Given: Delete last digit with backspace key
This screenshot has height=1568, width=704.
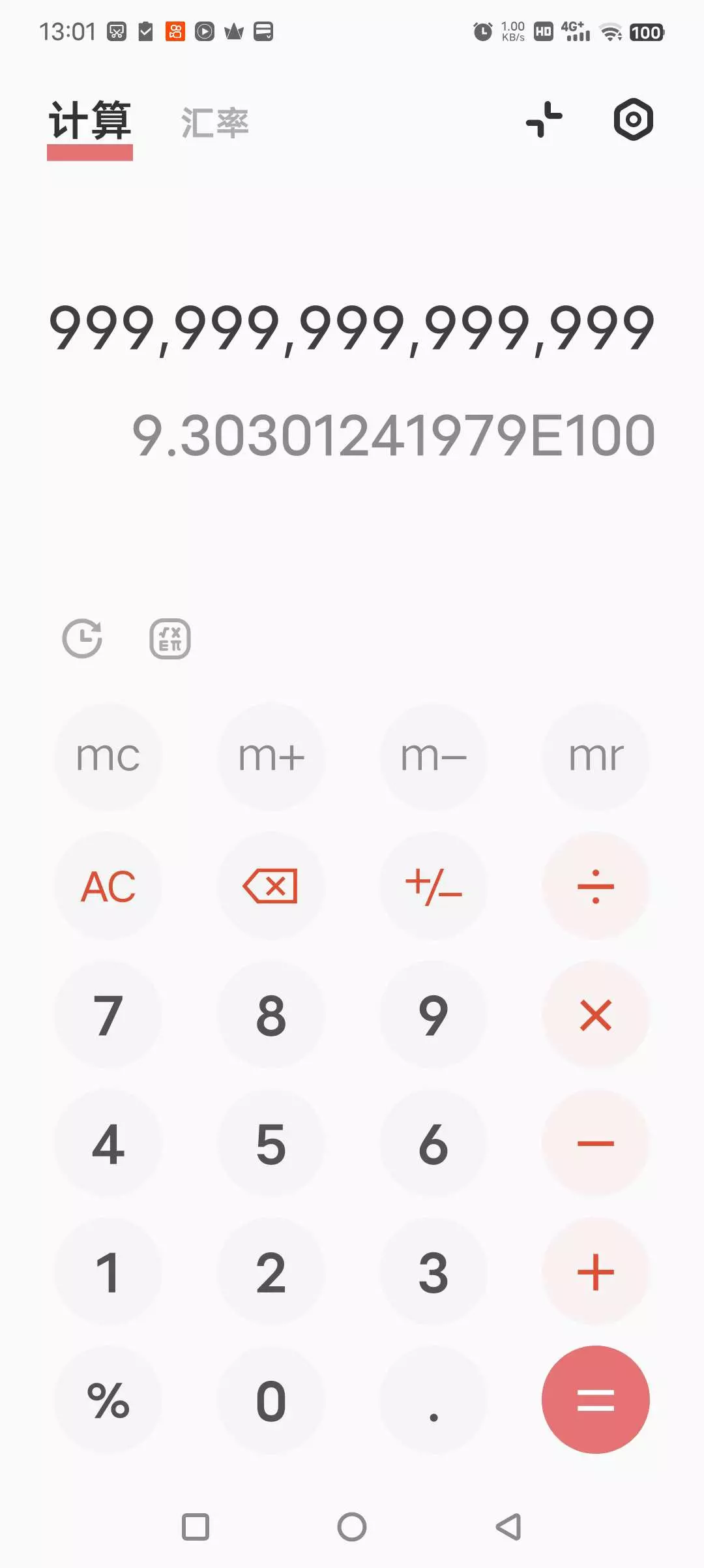Looking at the screenshot, I should pos(271,886).
